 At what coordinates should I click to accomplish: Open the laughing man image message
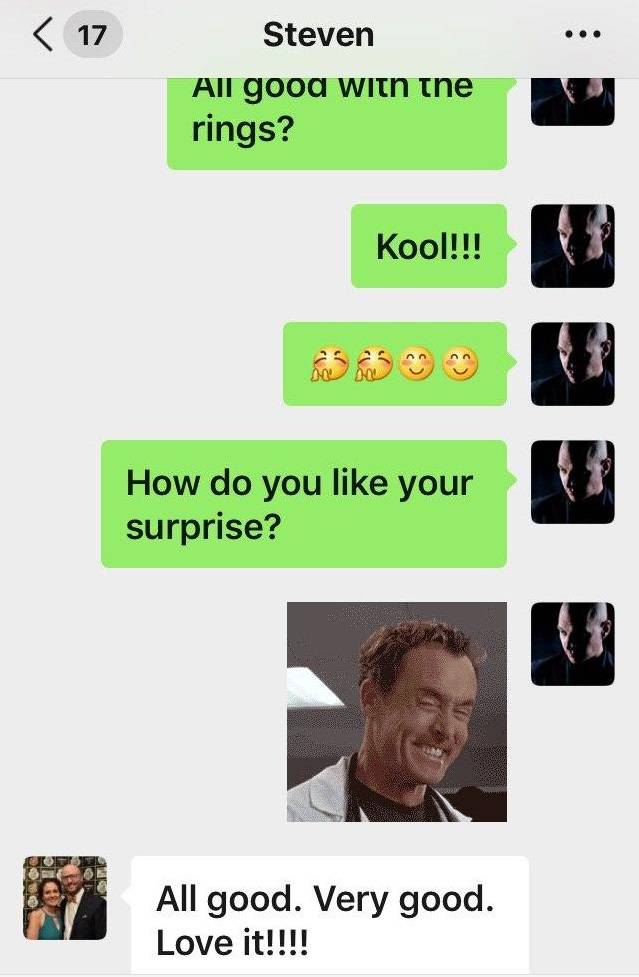pos(396,711)
